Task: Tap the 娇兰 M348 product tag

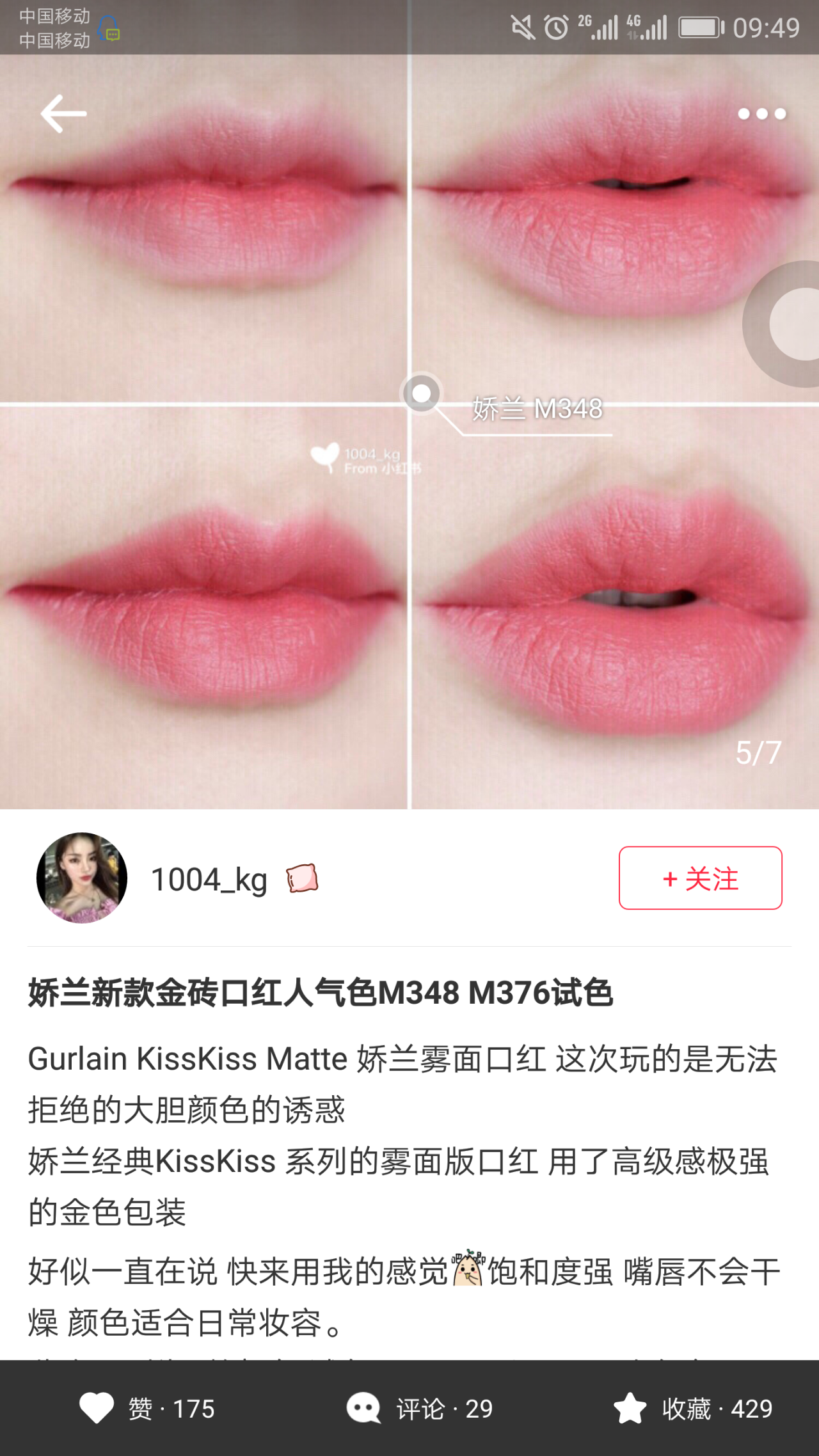Action: tap(537, 409)
